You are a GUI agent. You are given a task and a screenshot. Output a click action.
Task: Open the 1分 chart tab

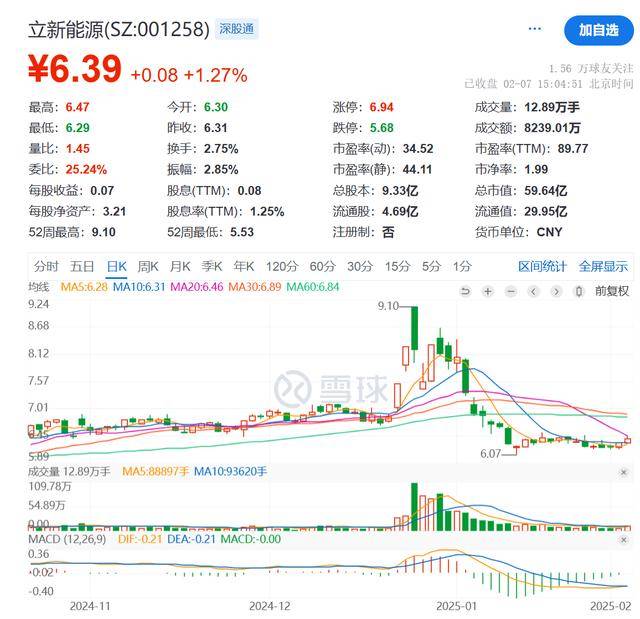click(461, 266)
